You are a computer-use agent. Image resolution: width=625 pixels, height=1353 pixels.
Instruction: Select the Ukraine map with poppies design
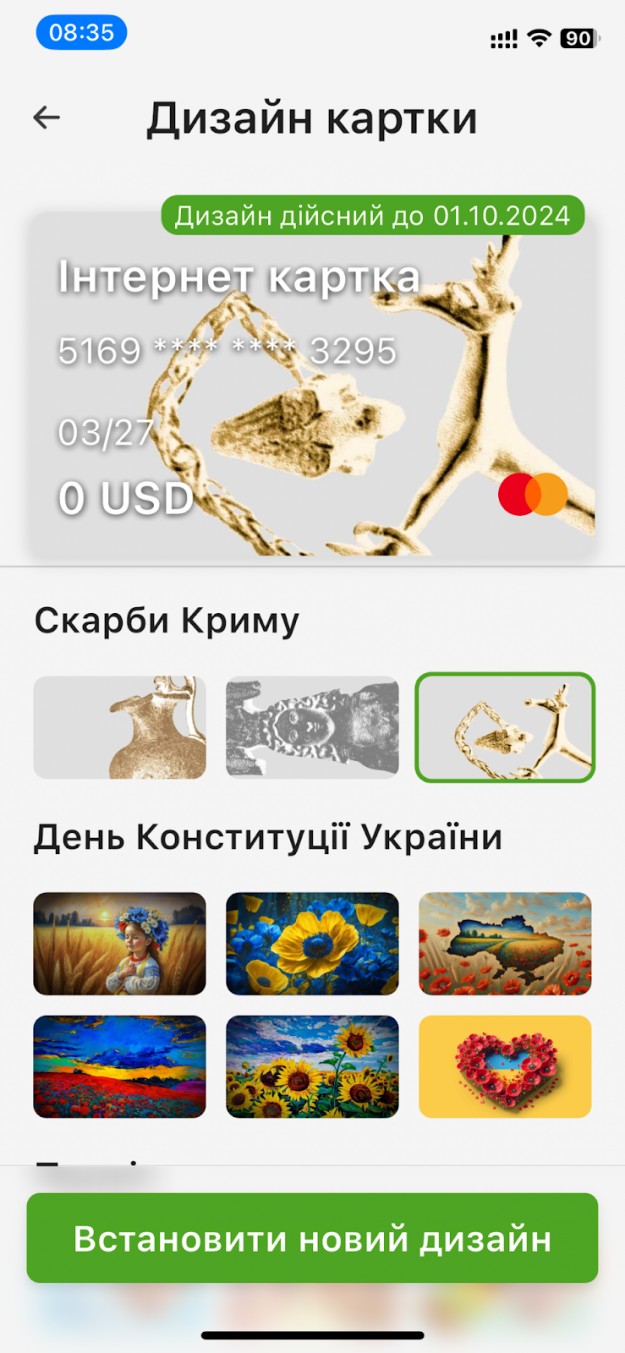pos(505,944)
